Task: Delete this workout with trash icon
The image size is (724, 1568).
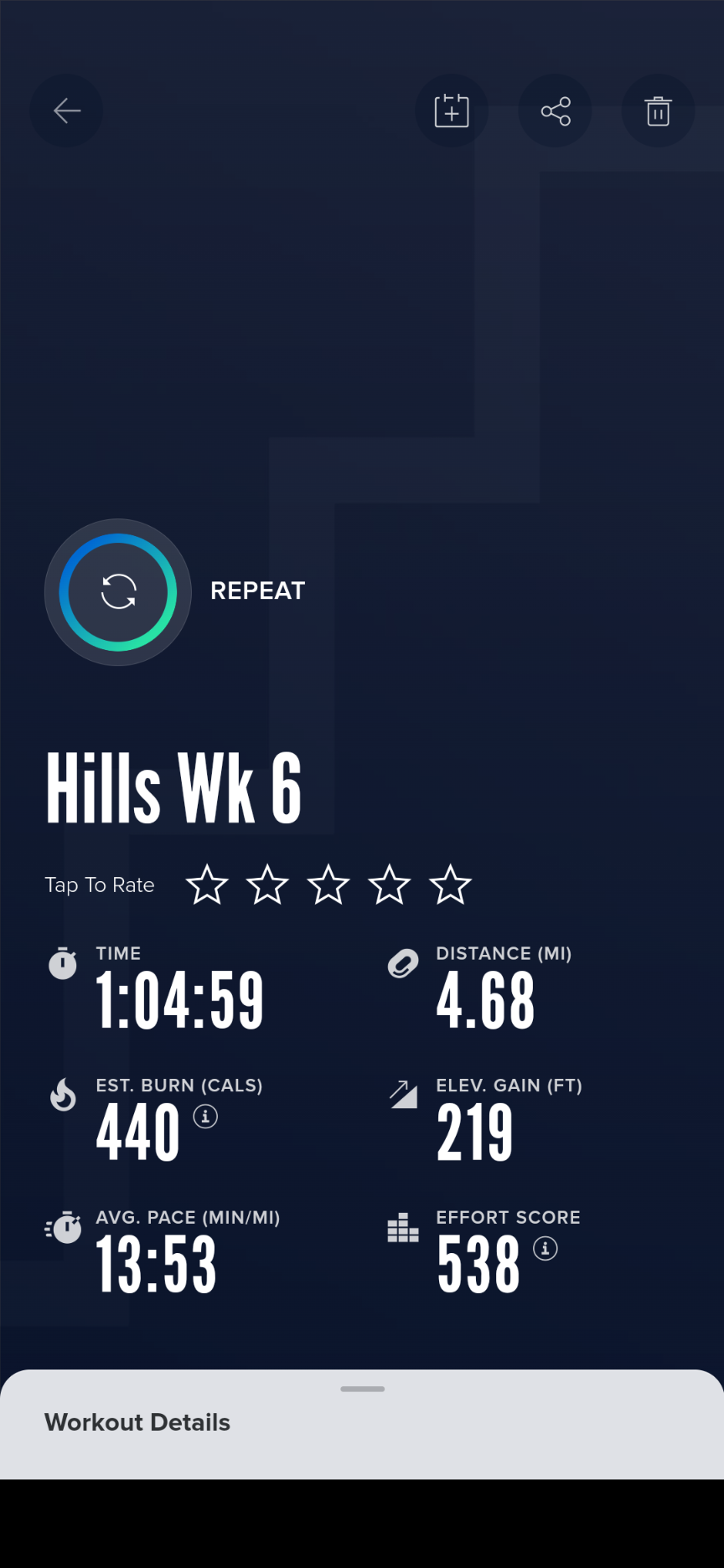Action: 658,111
